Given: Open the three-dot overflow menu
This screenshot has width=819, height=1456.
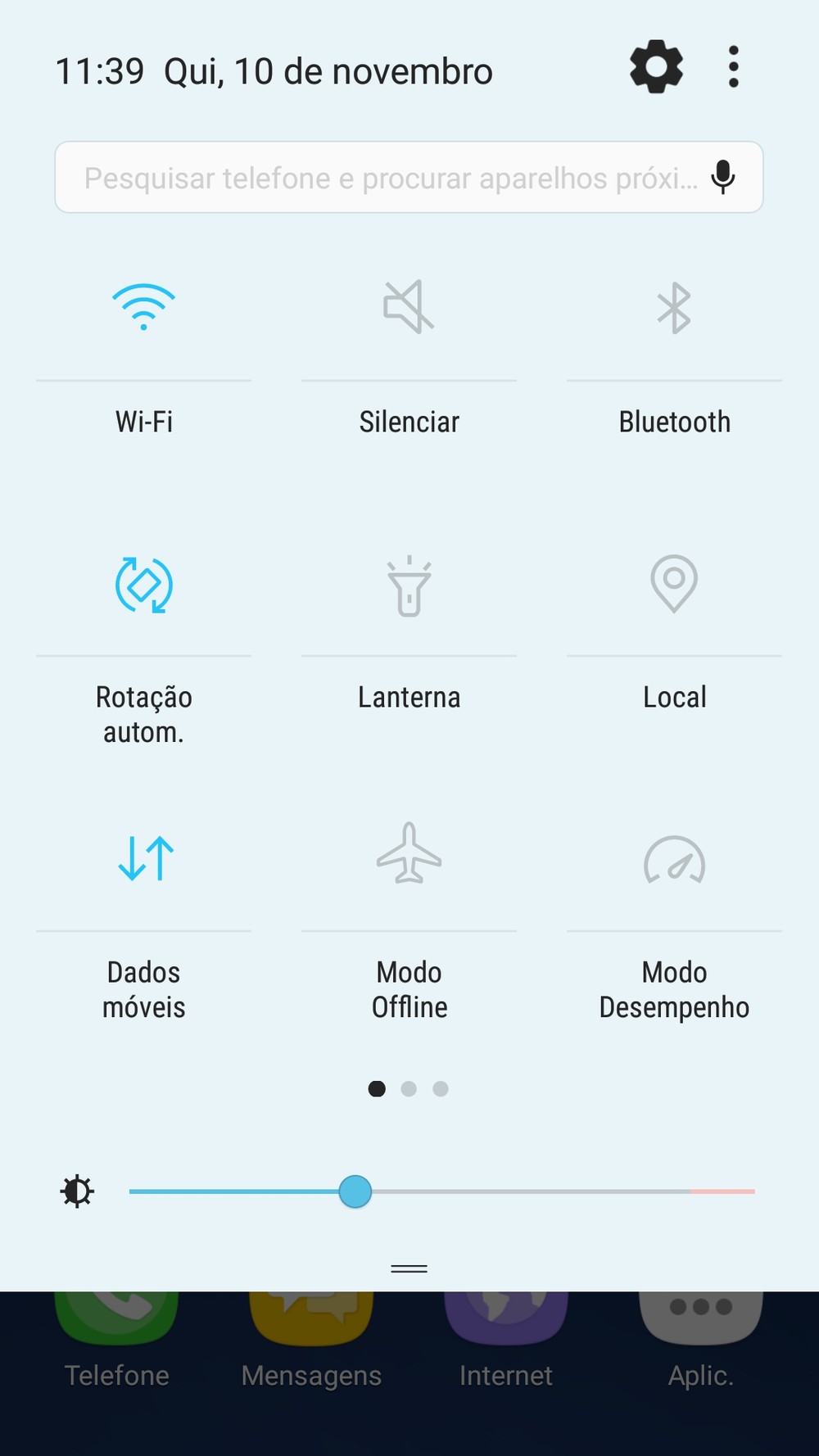Looking at the screenshot, I should [734, 67].
